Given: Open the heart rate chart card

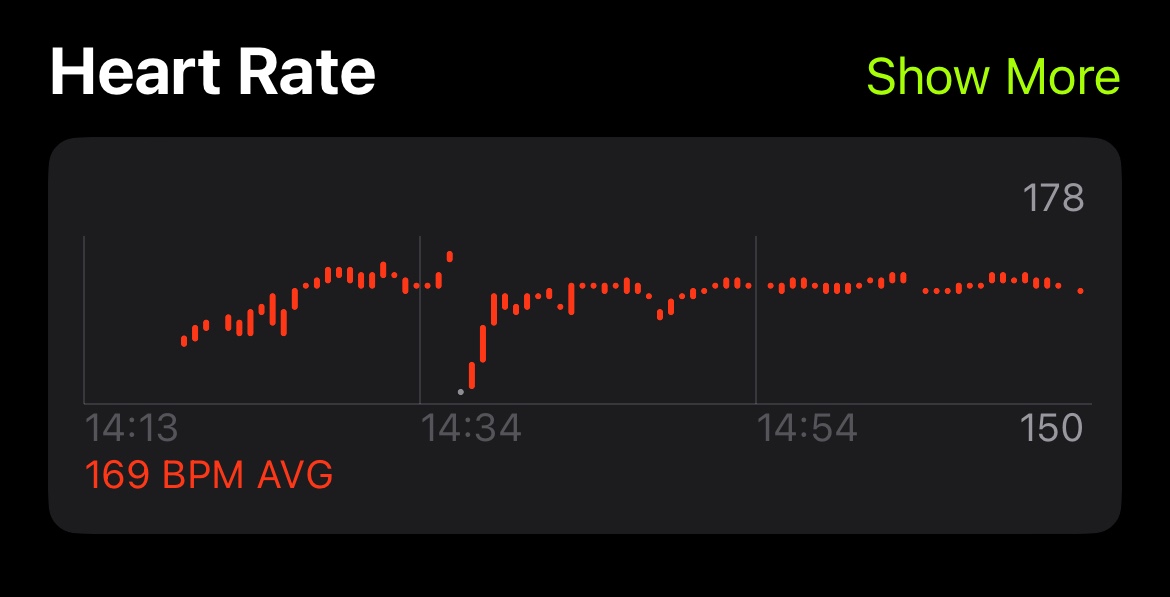Looking at the screenshot, I should (x=585, y=335).
